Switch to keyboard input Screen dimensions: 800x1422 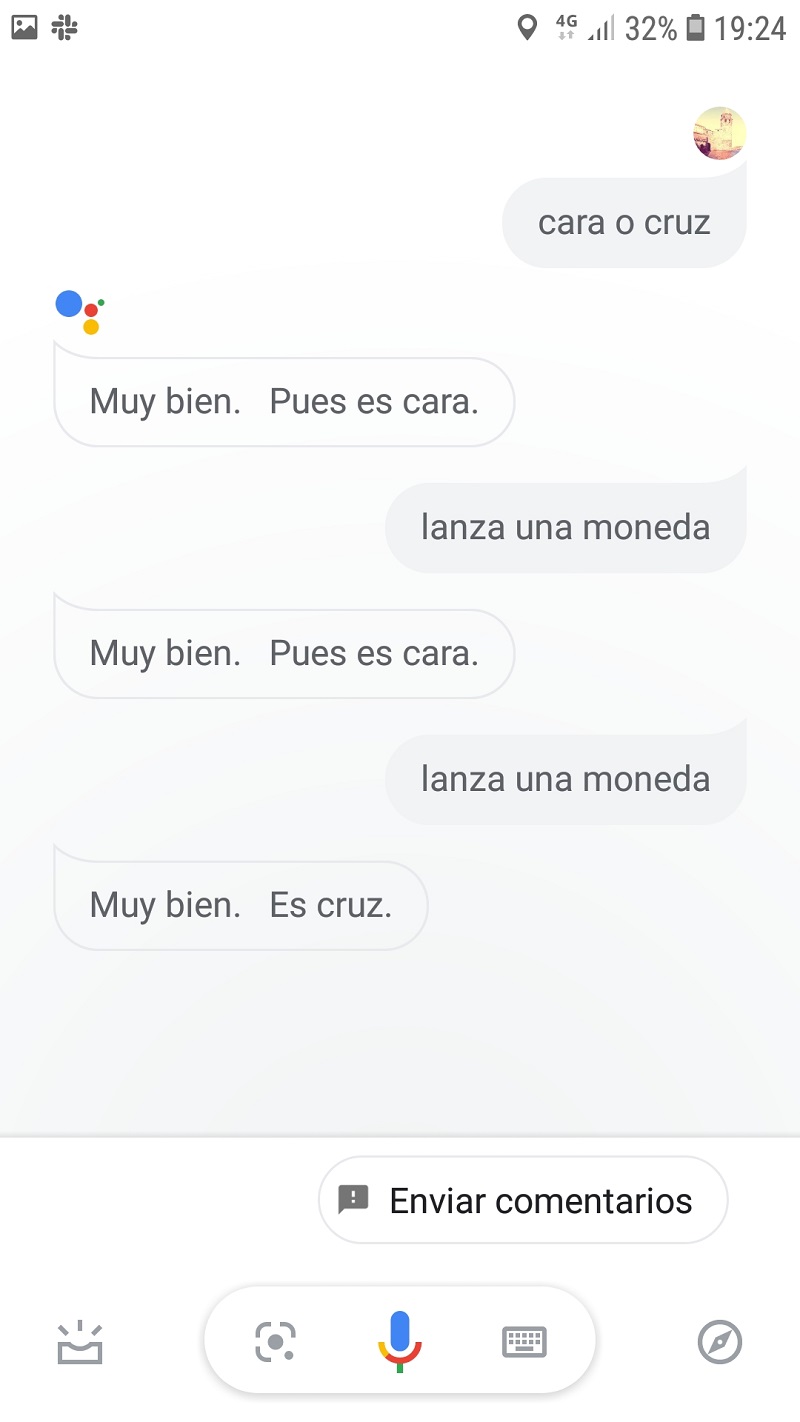coord(524,1341)
